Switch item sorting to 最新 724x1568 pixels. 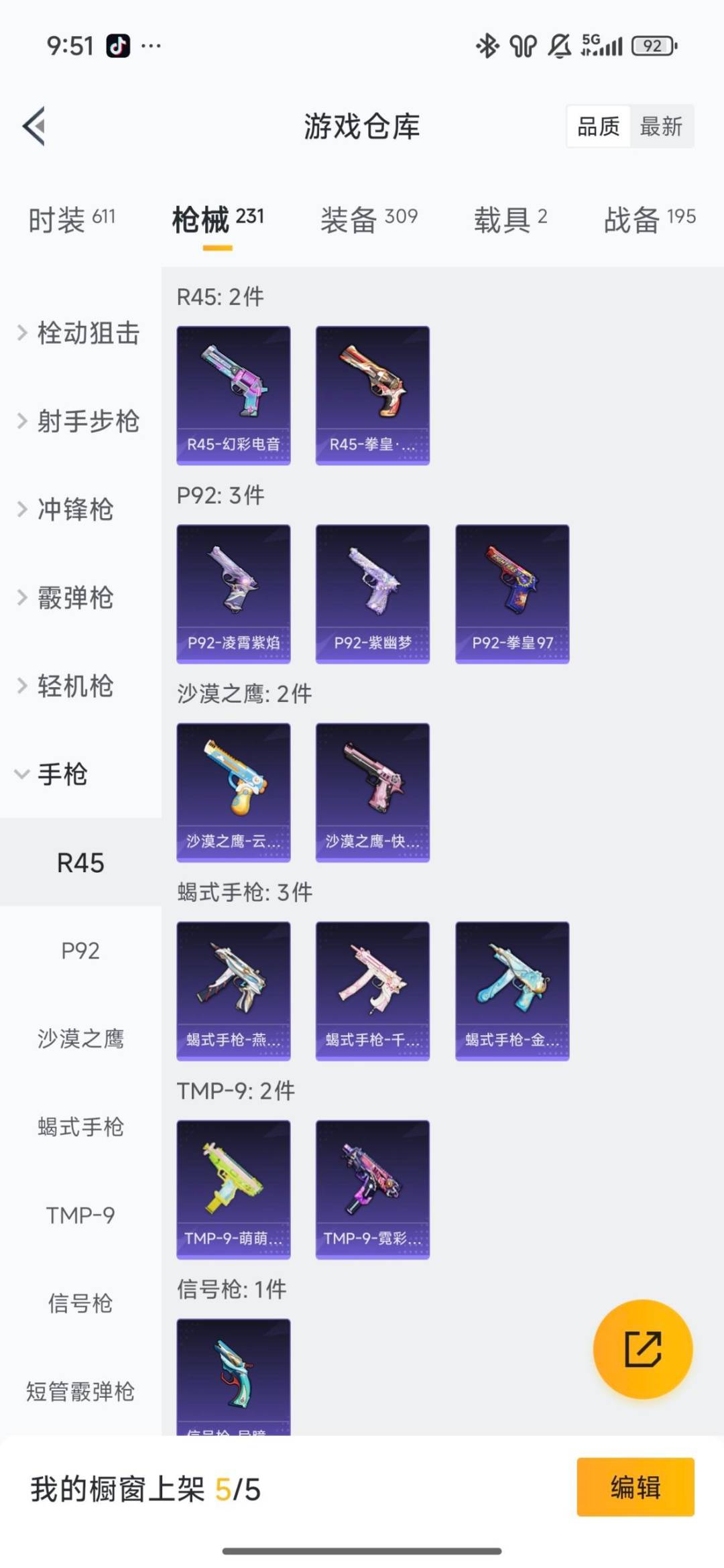click(660, 127)
